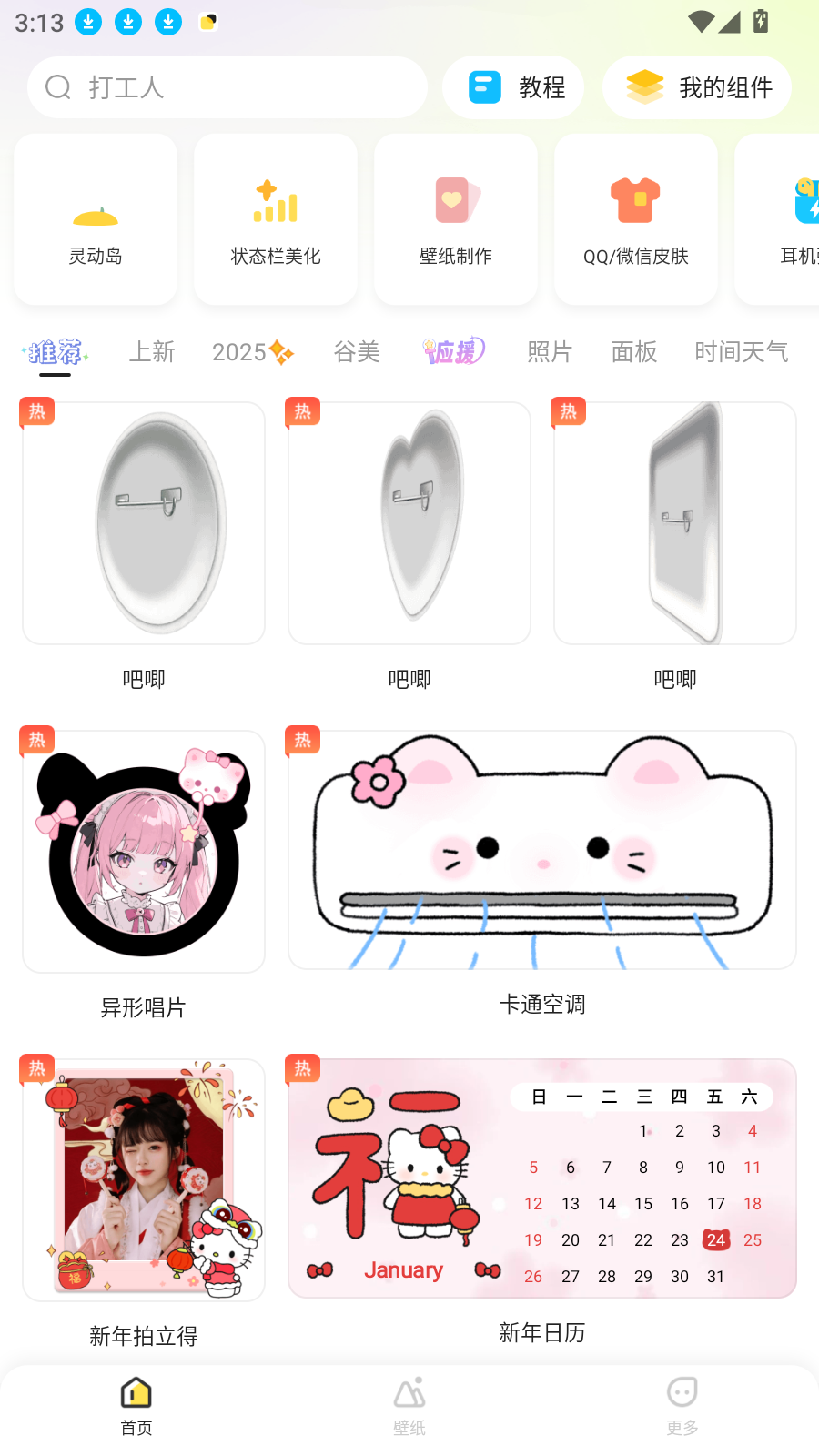Open the 灵动岛 card
Image resolution: width=819 pixels, height=1456 pixels.
(x=96, y=219)
